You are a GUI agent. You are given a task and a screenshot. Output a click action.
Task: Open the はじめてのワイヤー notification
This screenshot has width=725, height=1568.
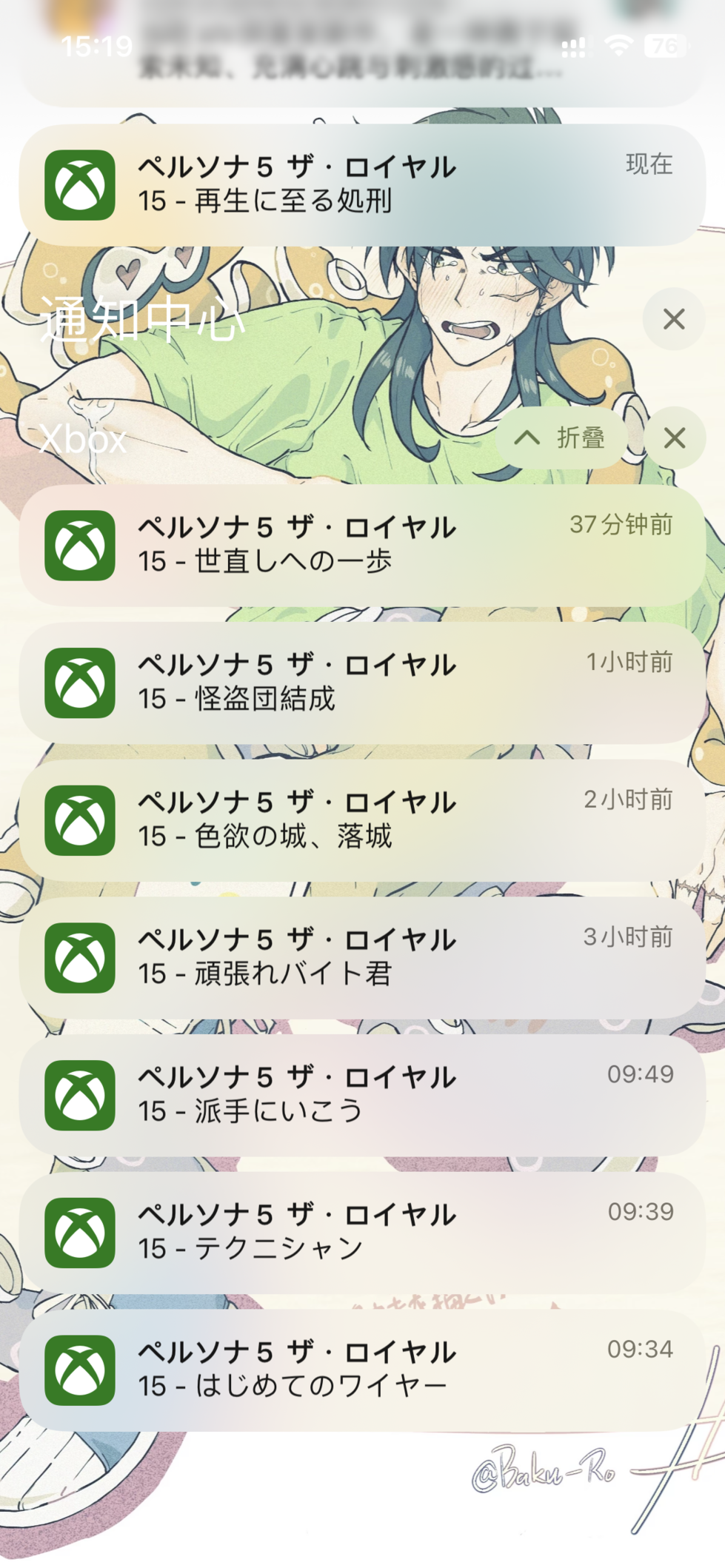pyautogui.click(x=361, y=1370)
